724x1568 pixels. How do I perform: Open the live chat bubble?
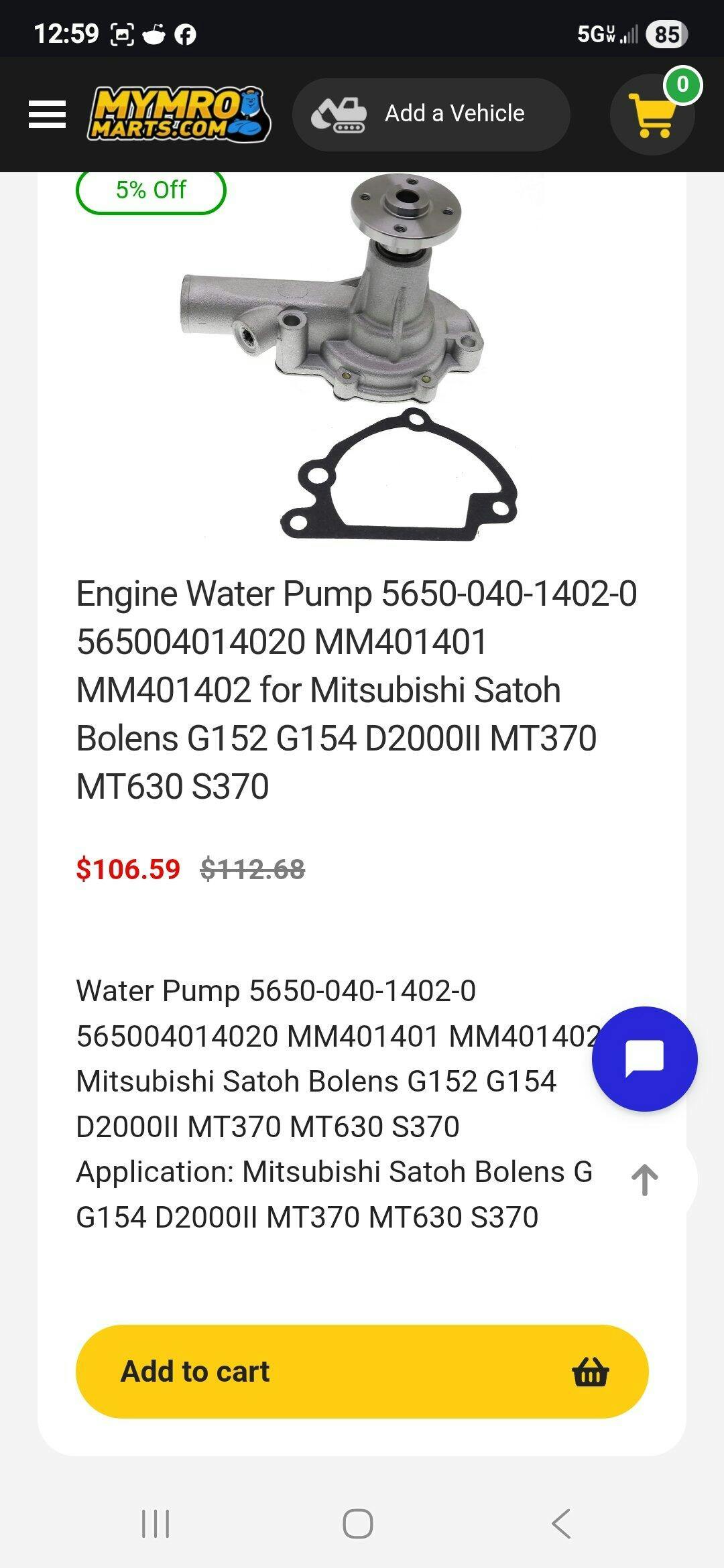[644, 1059]
